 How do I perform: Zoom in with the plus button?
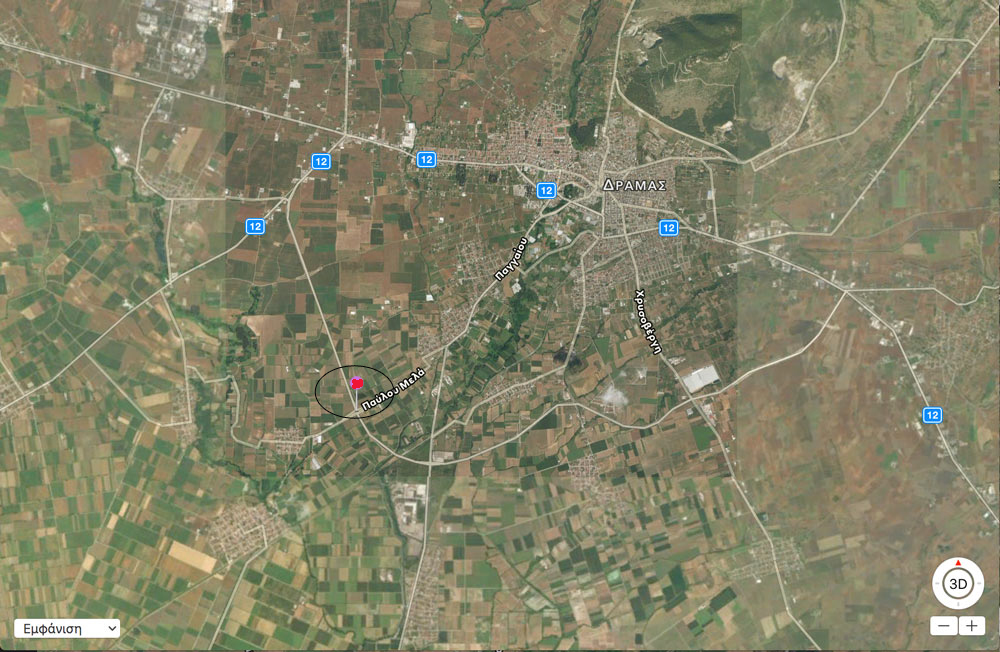[970, 626]
